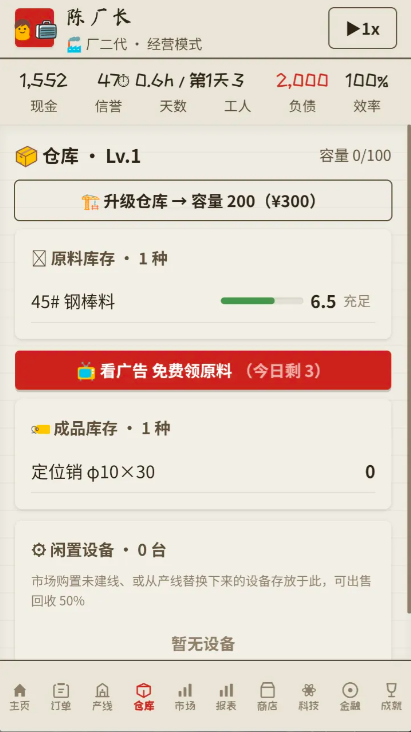Go to the 主页 home tab
The height and width of the screenshot is (732, 411).
(x=20, y=697)
